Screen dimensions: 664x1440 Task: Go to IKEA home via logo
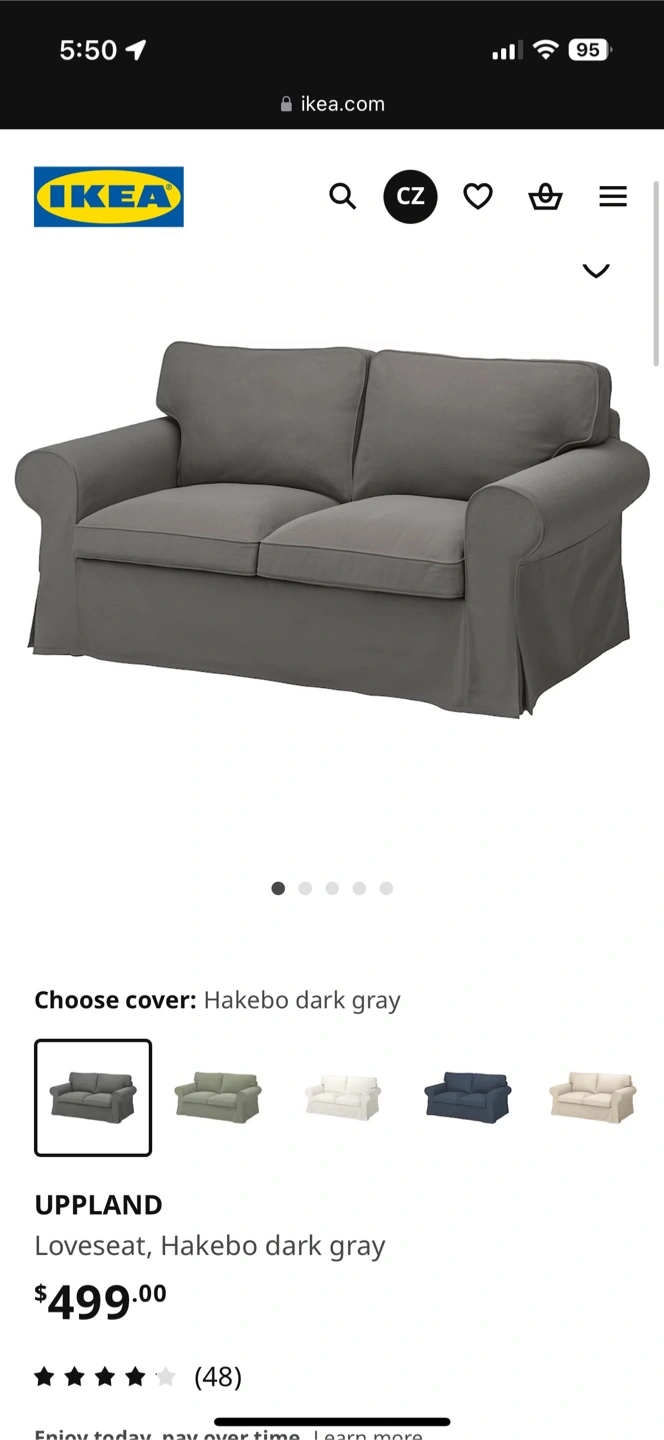coord(109,197)
